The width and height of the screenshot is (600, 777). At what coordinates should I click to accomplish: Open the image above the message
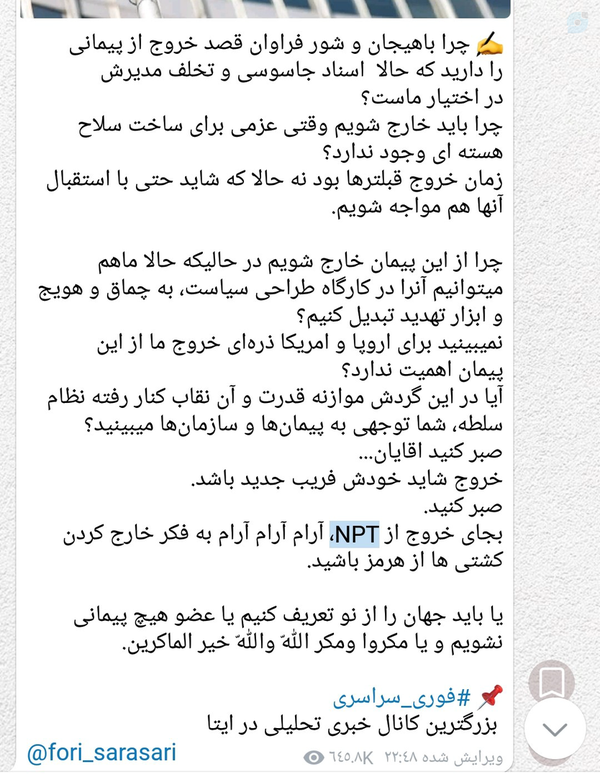tap(265, 8)
